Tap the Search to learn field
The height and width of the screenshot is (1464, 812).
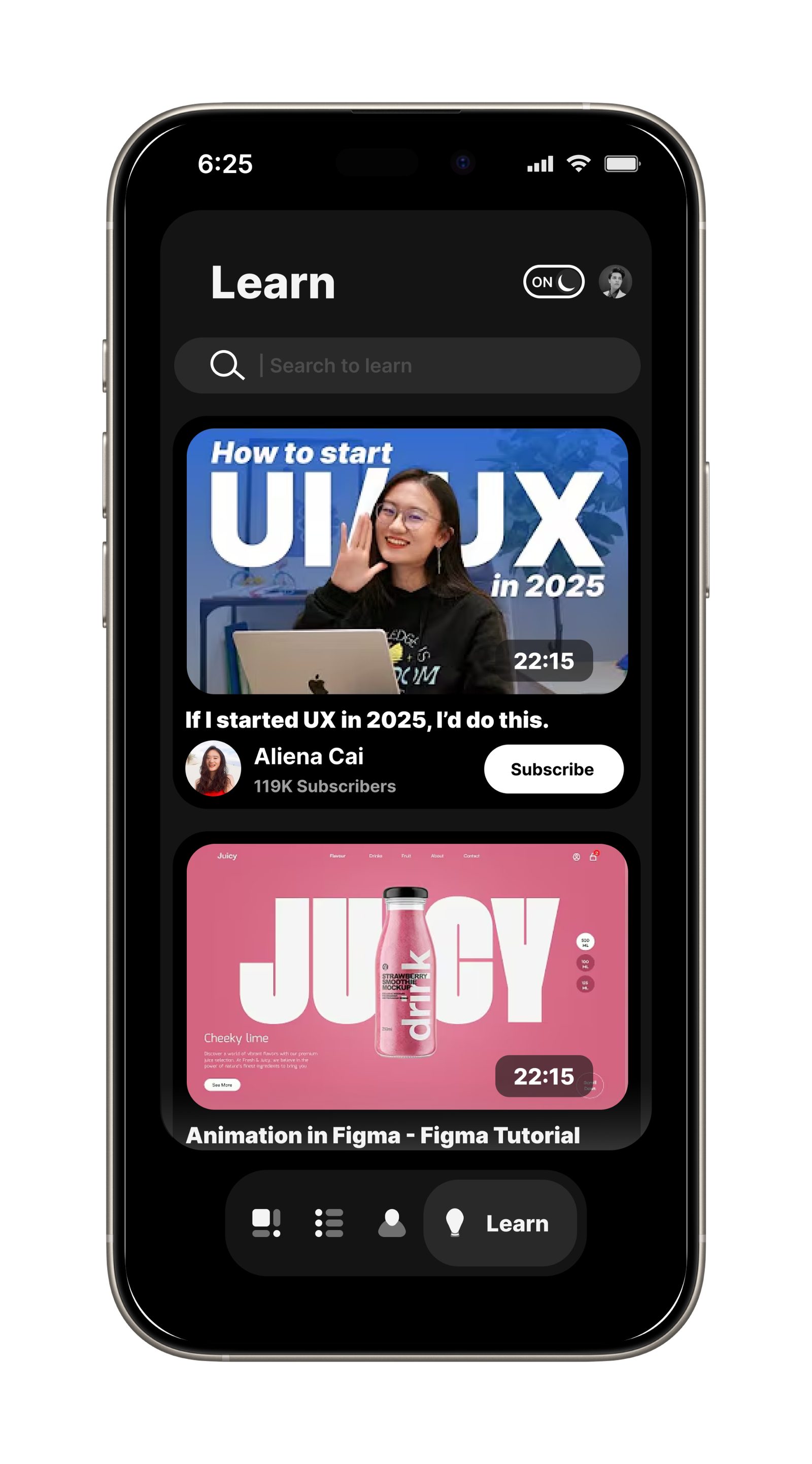[407, 365]
